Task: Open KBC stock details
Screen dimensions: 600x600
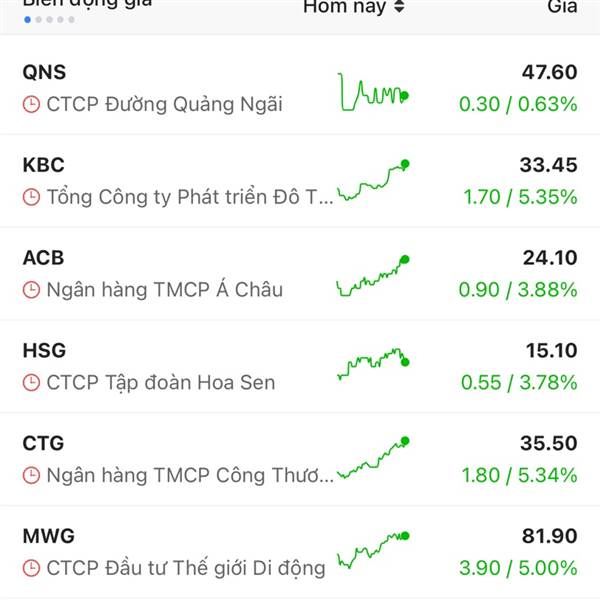Action: (300, 181)
